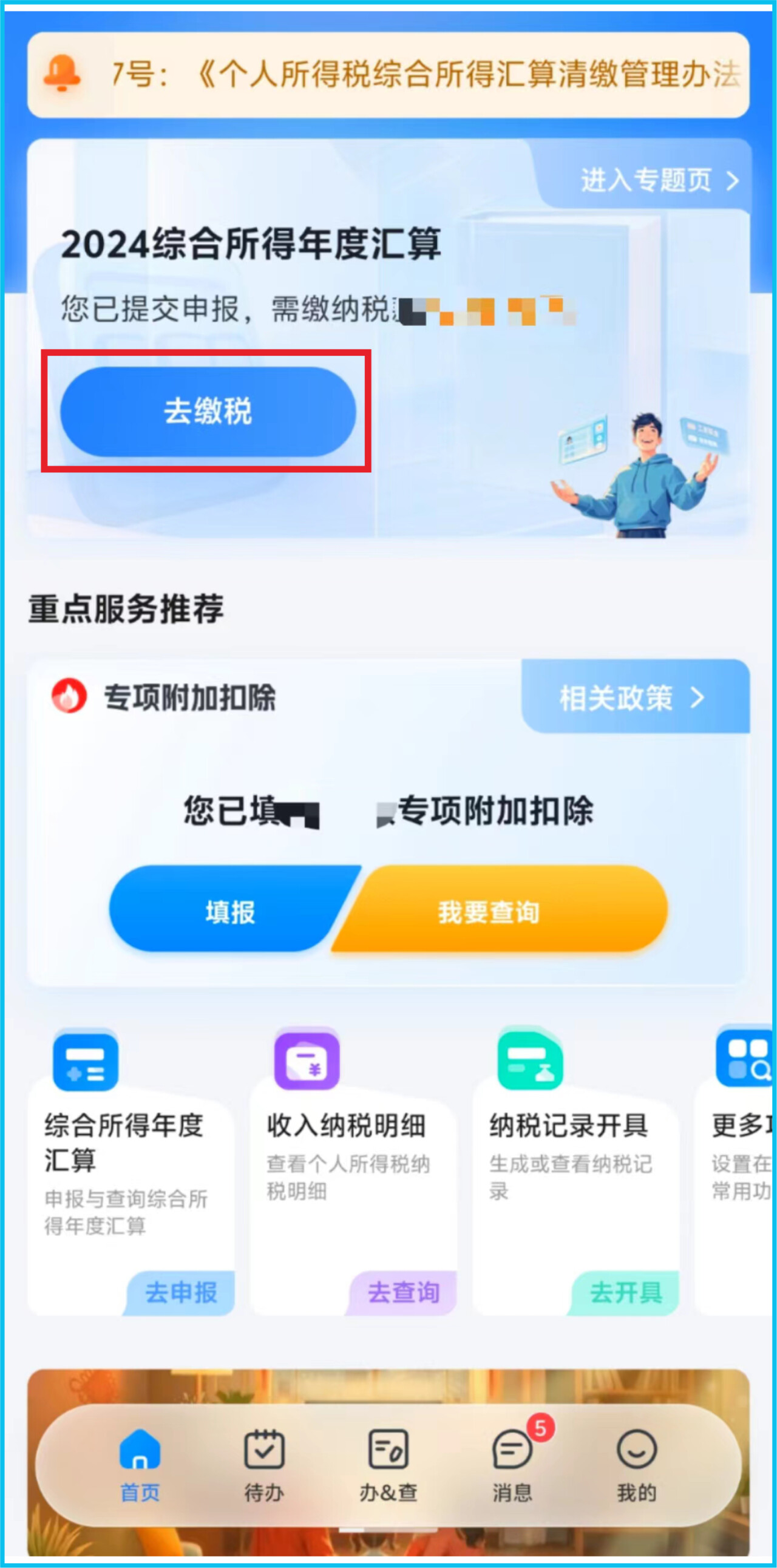This screenshot has width=777, height=1568.
Task: Switch to the 办&查 tab
Action: [x=388, y=1466]
